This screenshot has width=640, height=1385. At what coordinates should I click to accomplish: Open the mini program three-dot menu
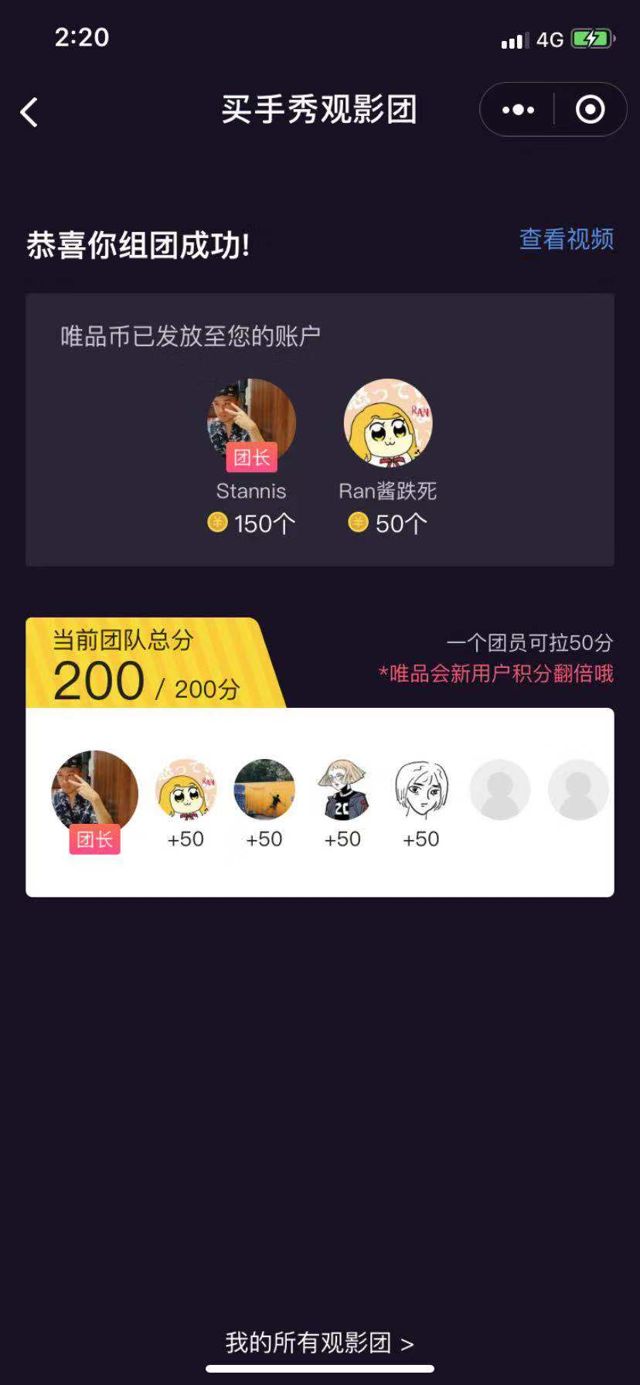point(518,110)
